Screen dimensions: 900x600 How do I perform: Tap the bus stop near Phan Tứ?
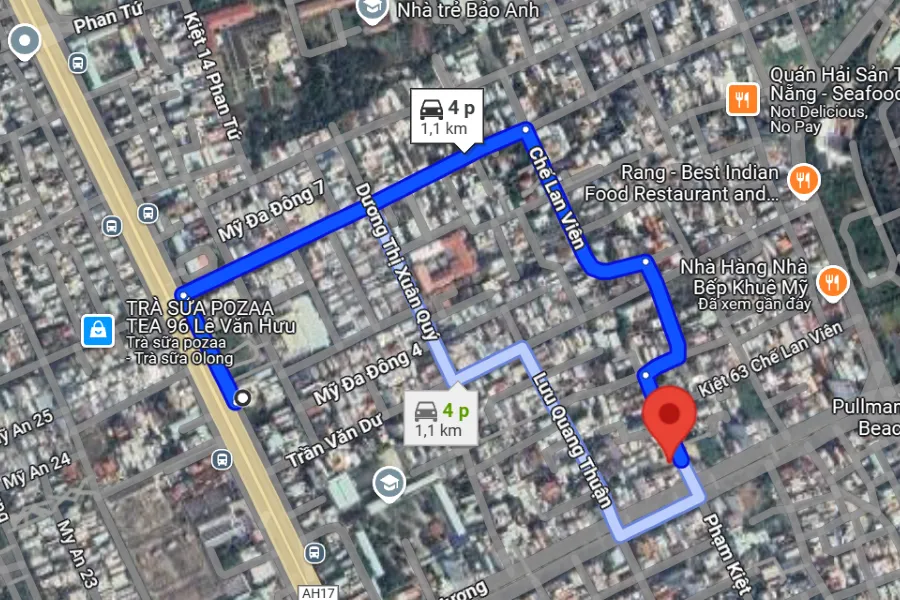(x=78, y=62)
